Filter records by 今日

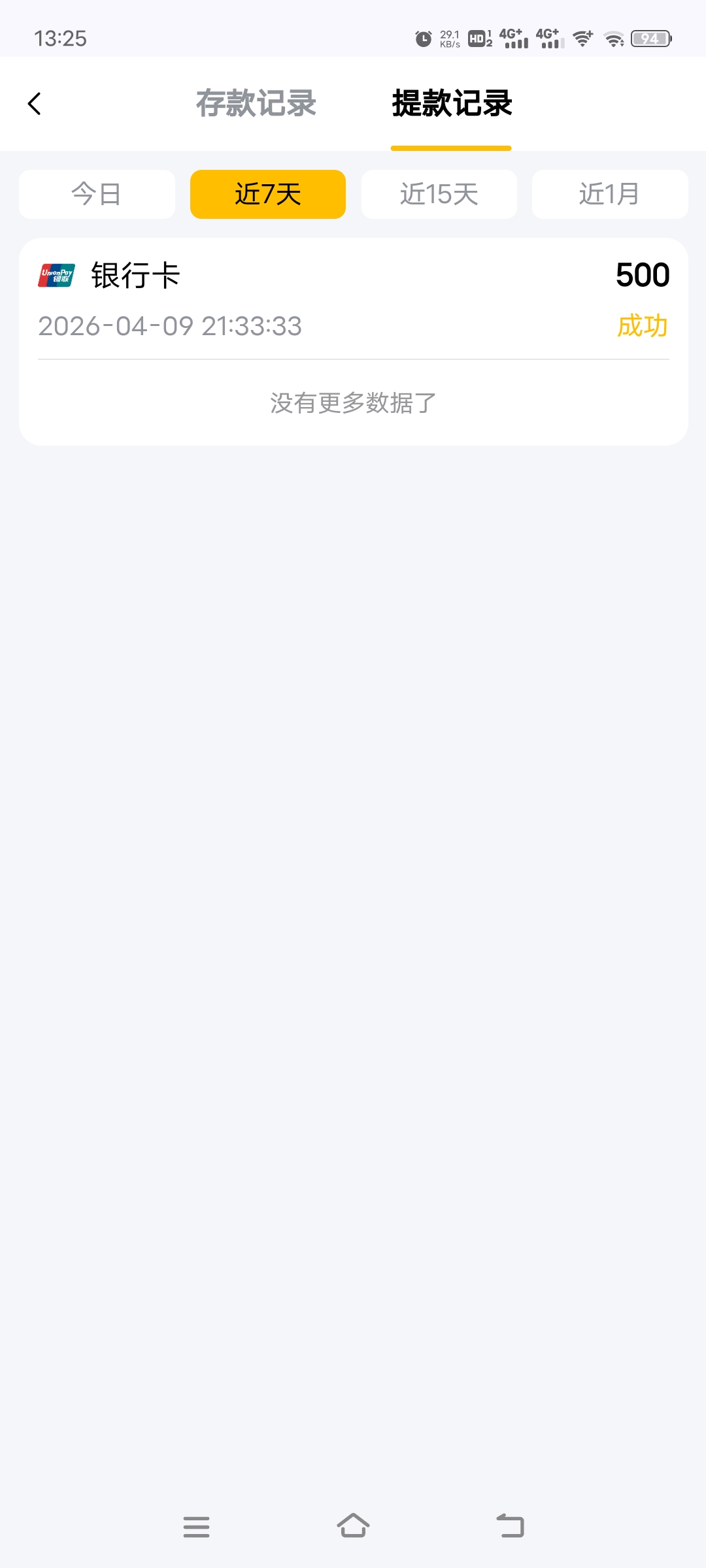pyautogui.click(x=97, y=194)
